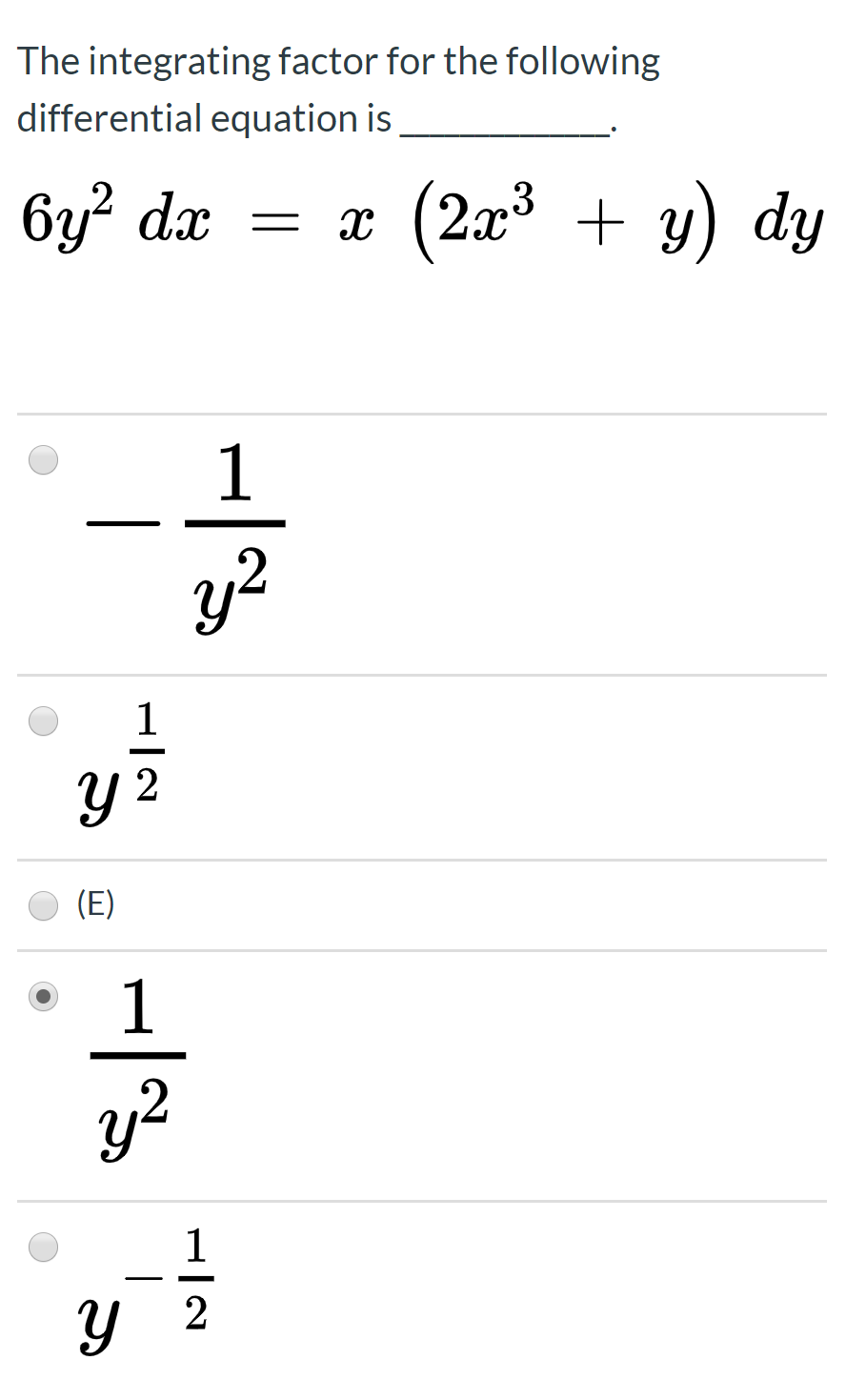This screenshot has width=846, height=1400.
Task: Click the dy term in the equation
Action: tap(787, 219)
